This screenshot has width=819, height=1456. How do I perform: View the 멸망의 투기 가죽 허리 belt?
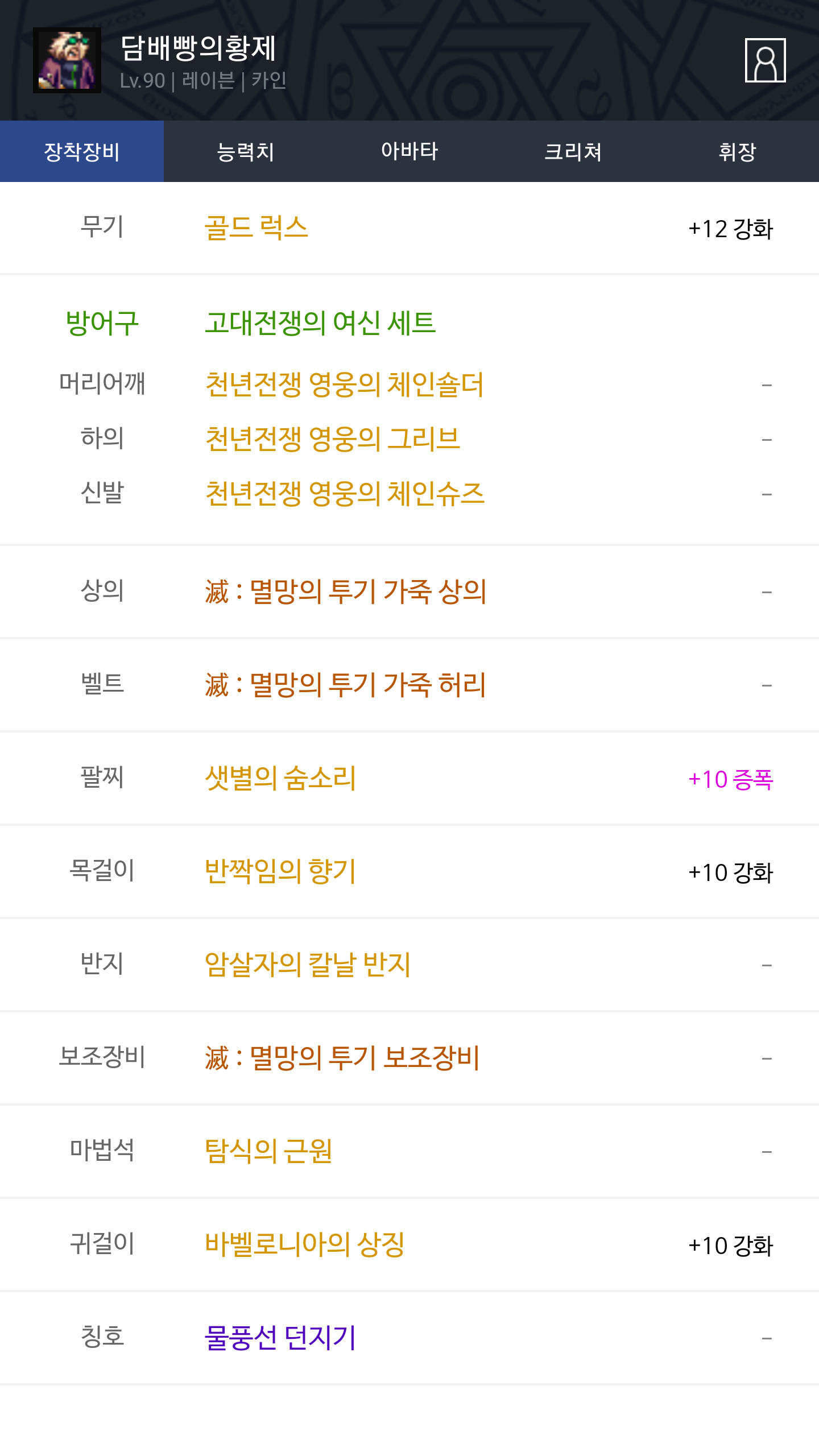345,685
